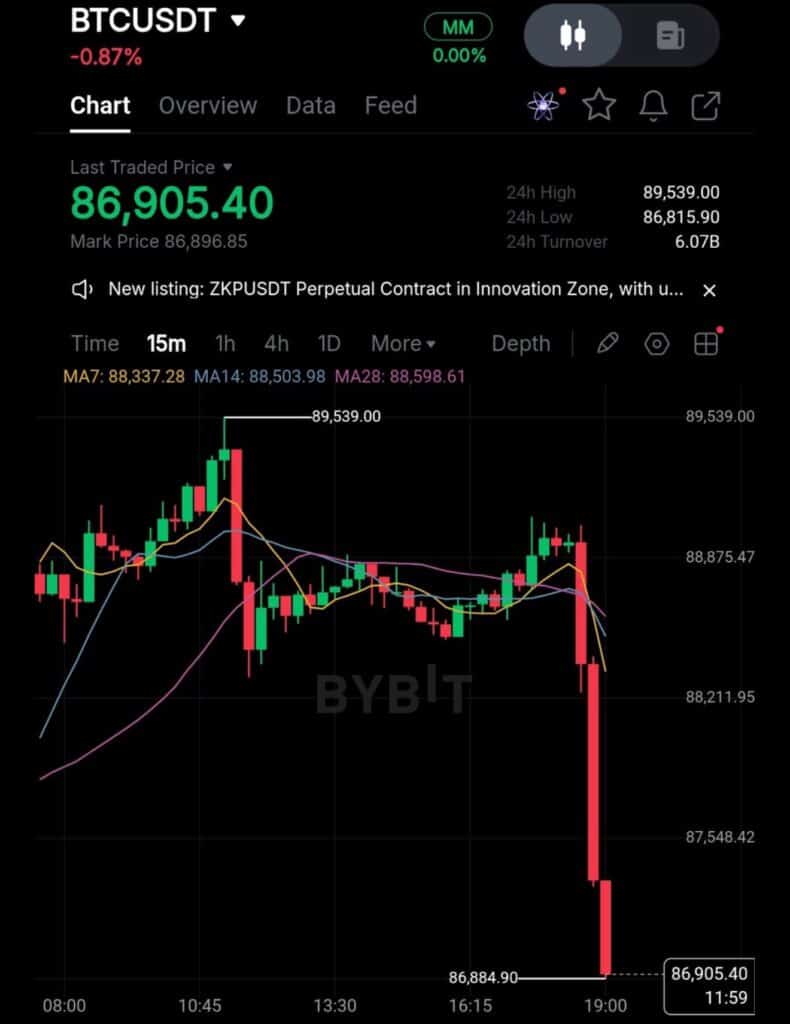This screenshot has width=790, height=1024.
Task: Open the Overview tab
Action: (208, 105)
